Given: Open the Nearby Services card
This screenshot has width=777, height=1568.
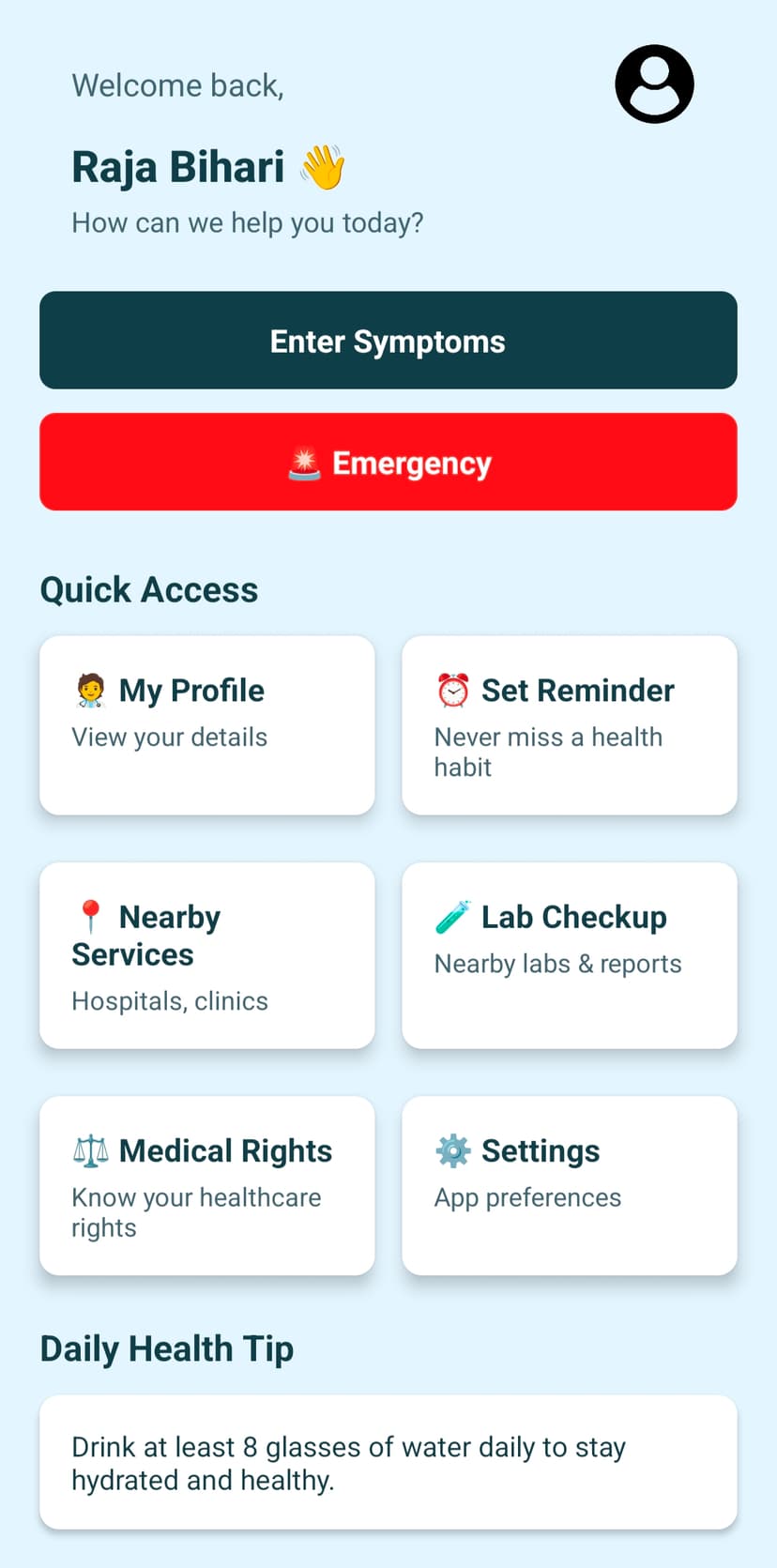Looking at the screenshot, I should [x=206, y=955].
